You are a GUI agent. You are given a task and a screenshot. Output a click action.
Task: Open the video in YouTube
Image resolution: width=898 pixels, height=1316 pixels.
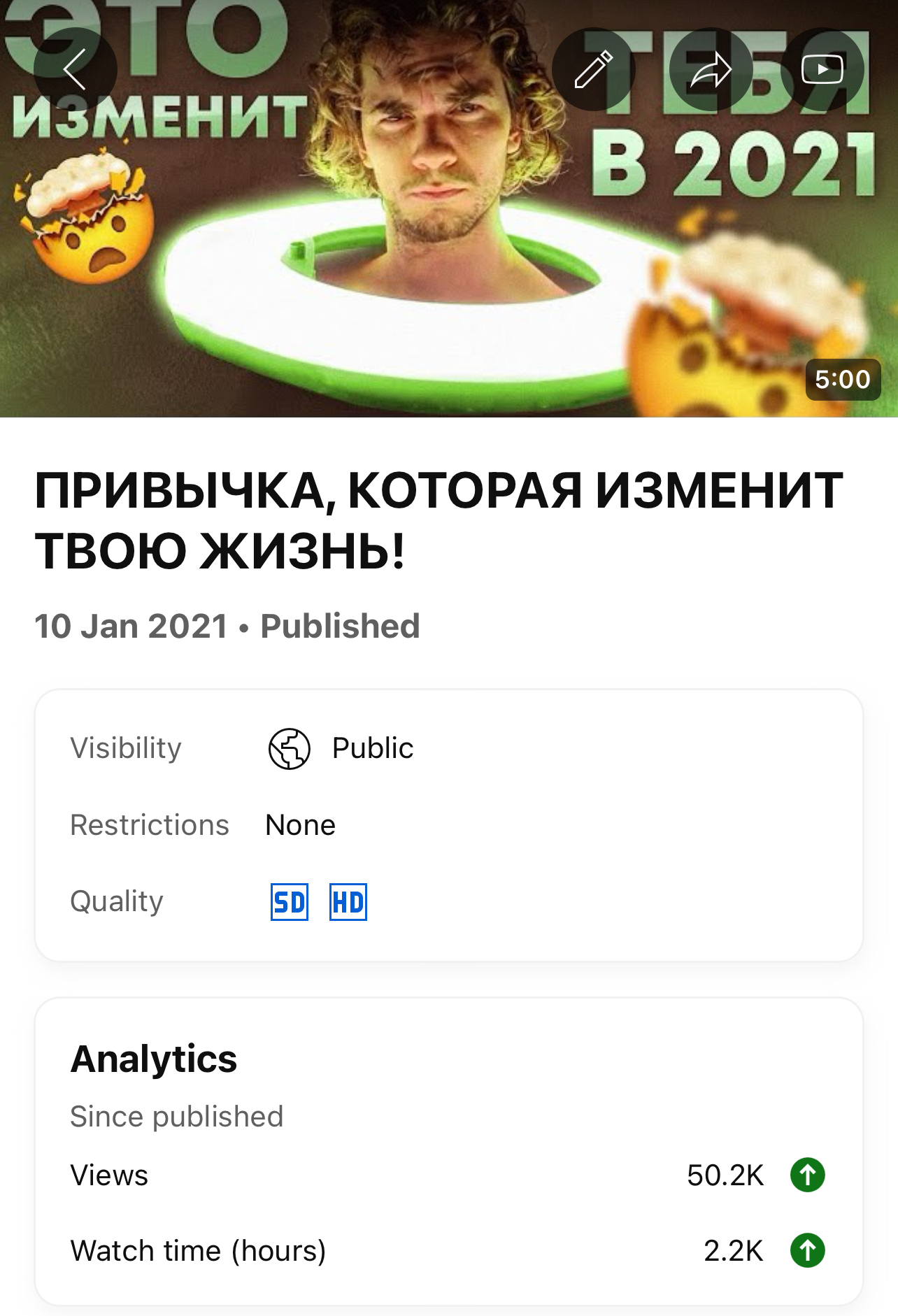[822, 69]
